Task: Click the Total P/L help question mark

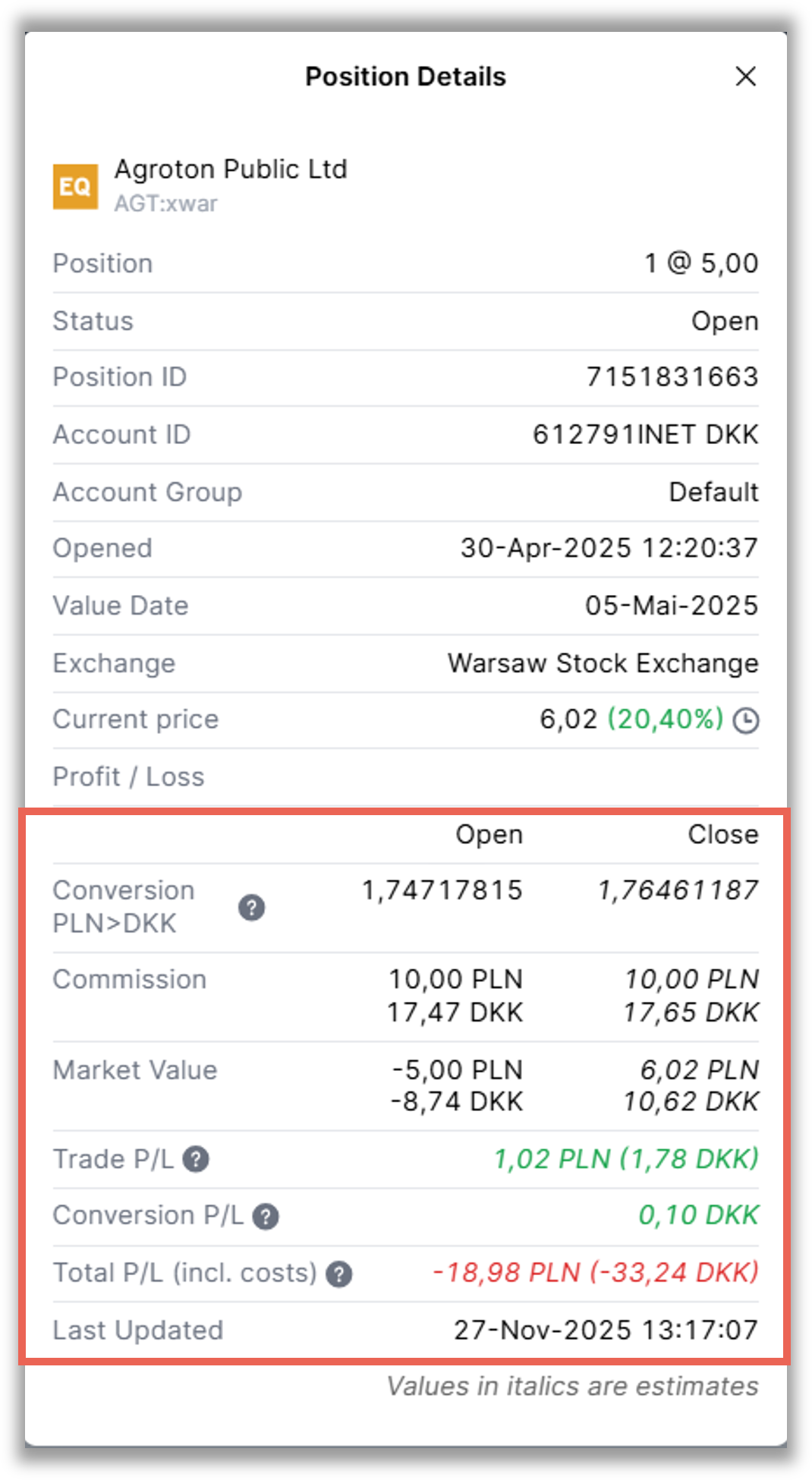Action: [x=339, y=1274]
